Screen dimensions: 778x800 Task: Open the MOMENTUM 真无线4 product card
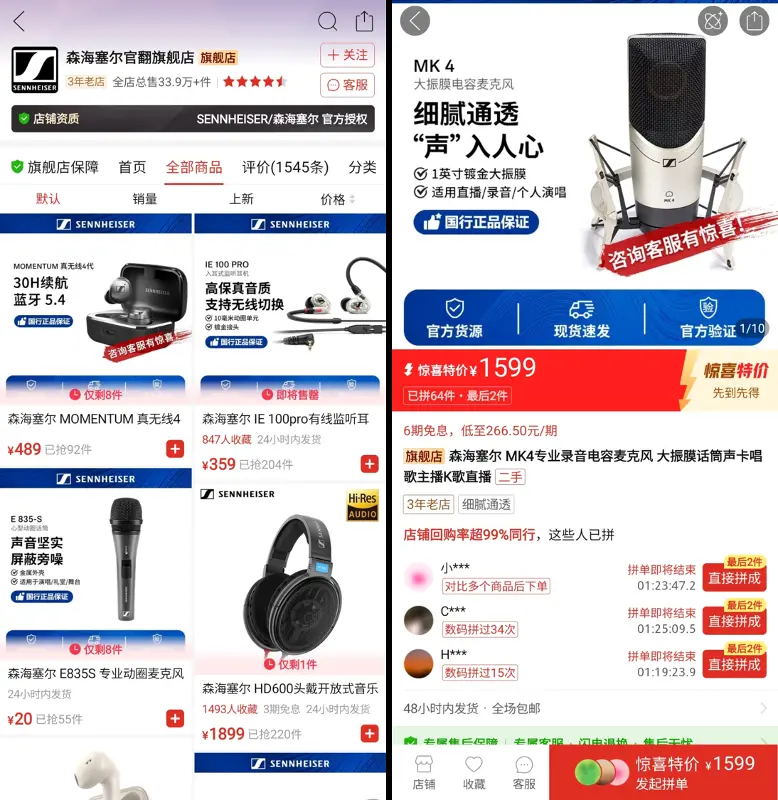pyautogui.click(x=96, y=339)
